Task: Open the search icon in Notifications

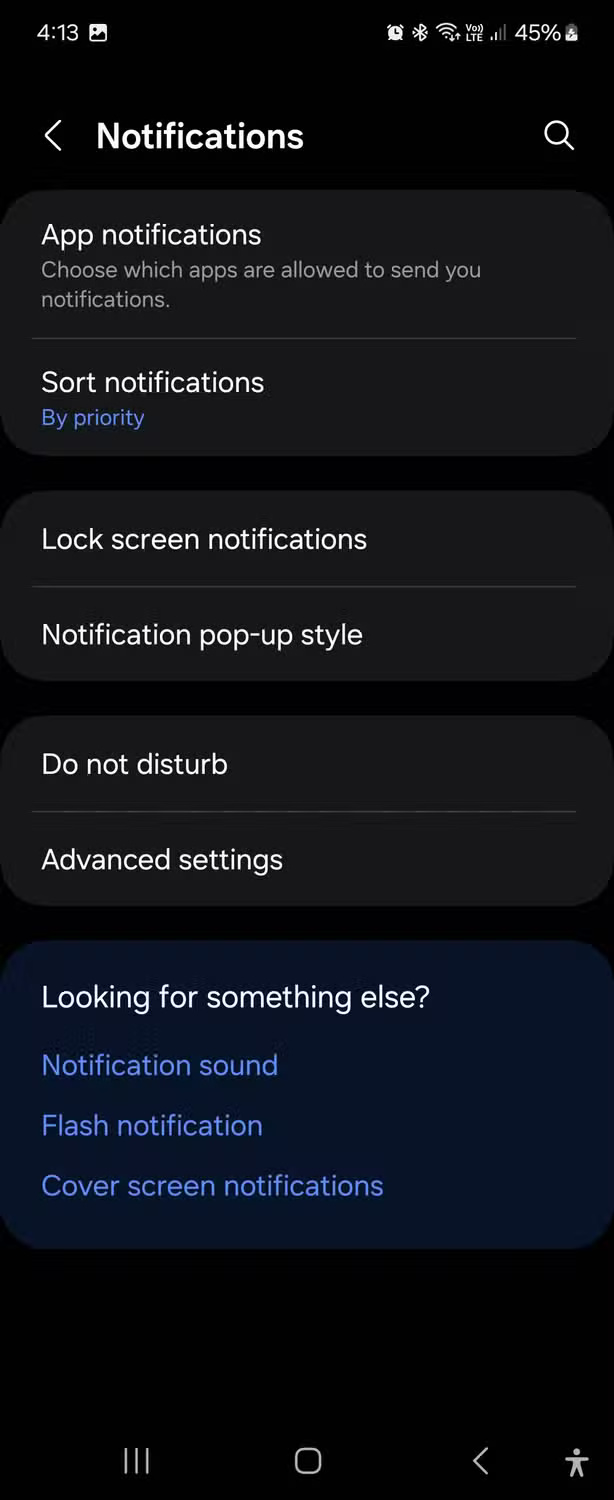Action: tap(559, 136)
